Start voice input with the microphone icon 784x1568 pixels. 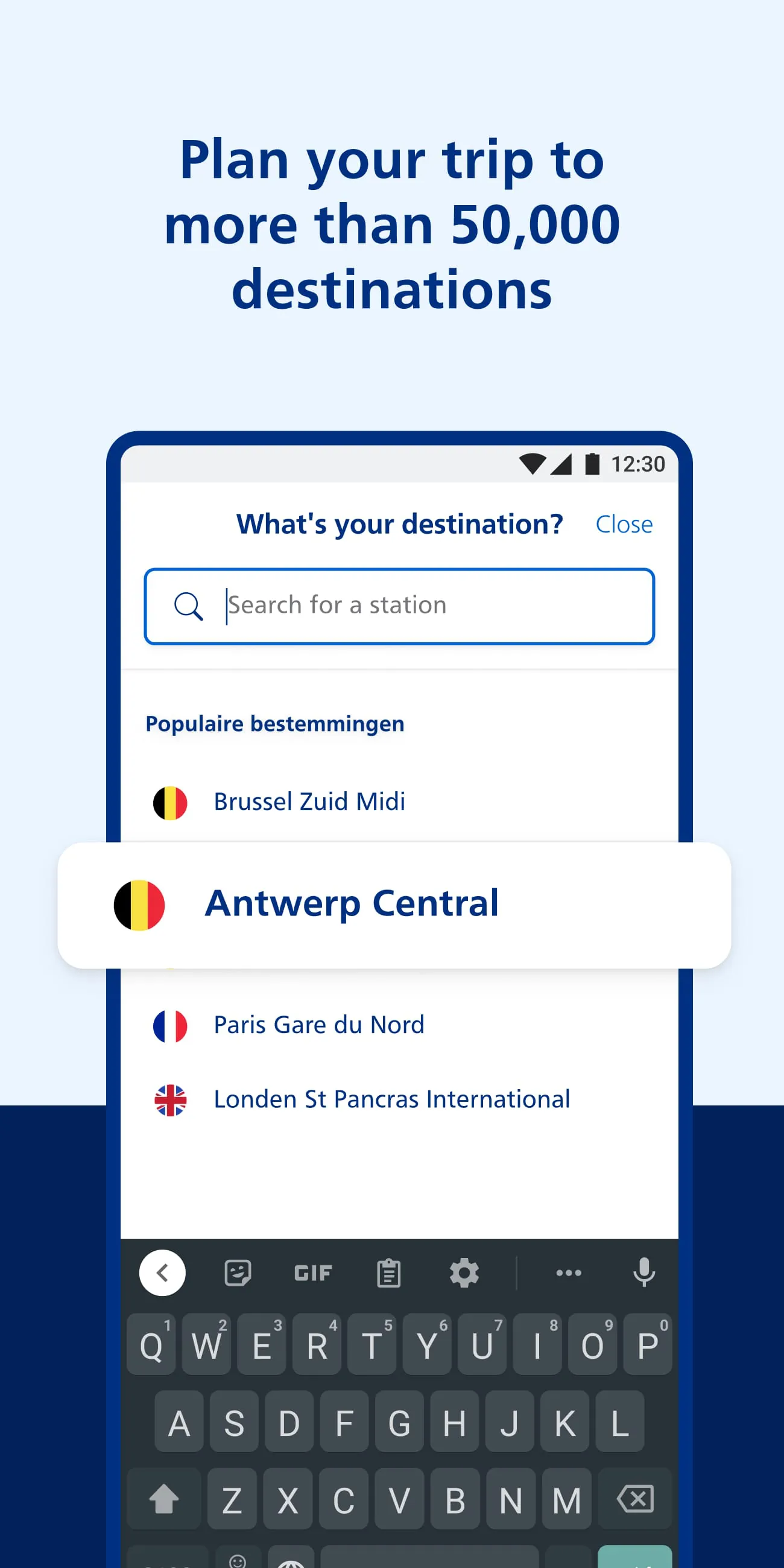(x=643, y=1272)
